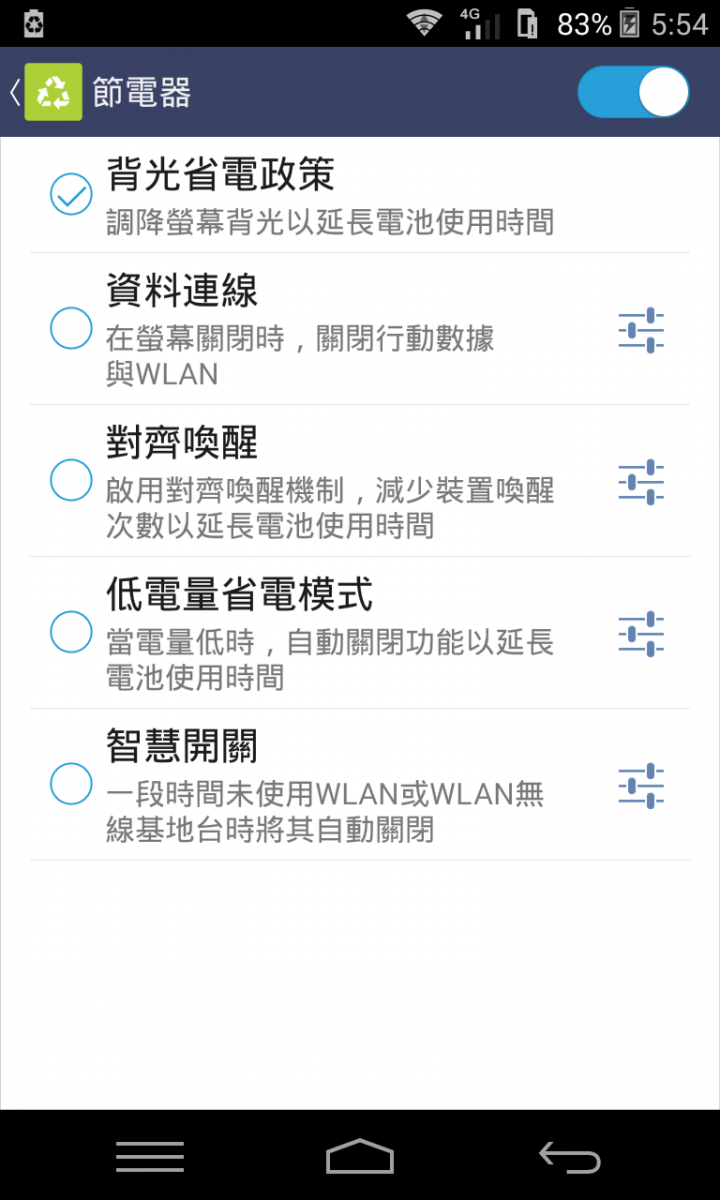Open settings sliders for 資料連線
720x1200 pixels.
click(641, 331)
